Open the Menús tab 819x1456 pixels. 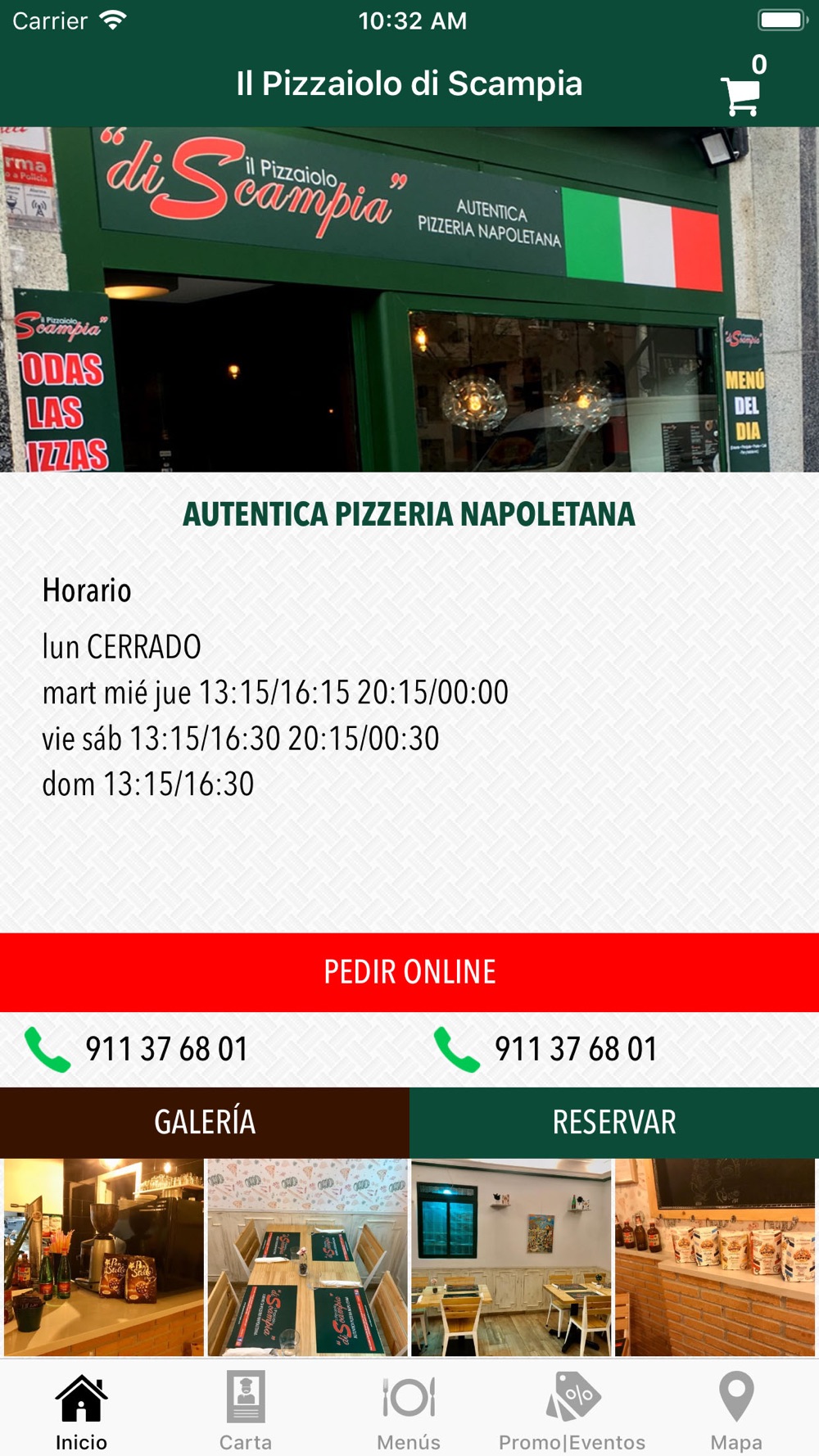pyautogui.click(x=409, y=1410)
